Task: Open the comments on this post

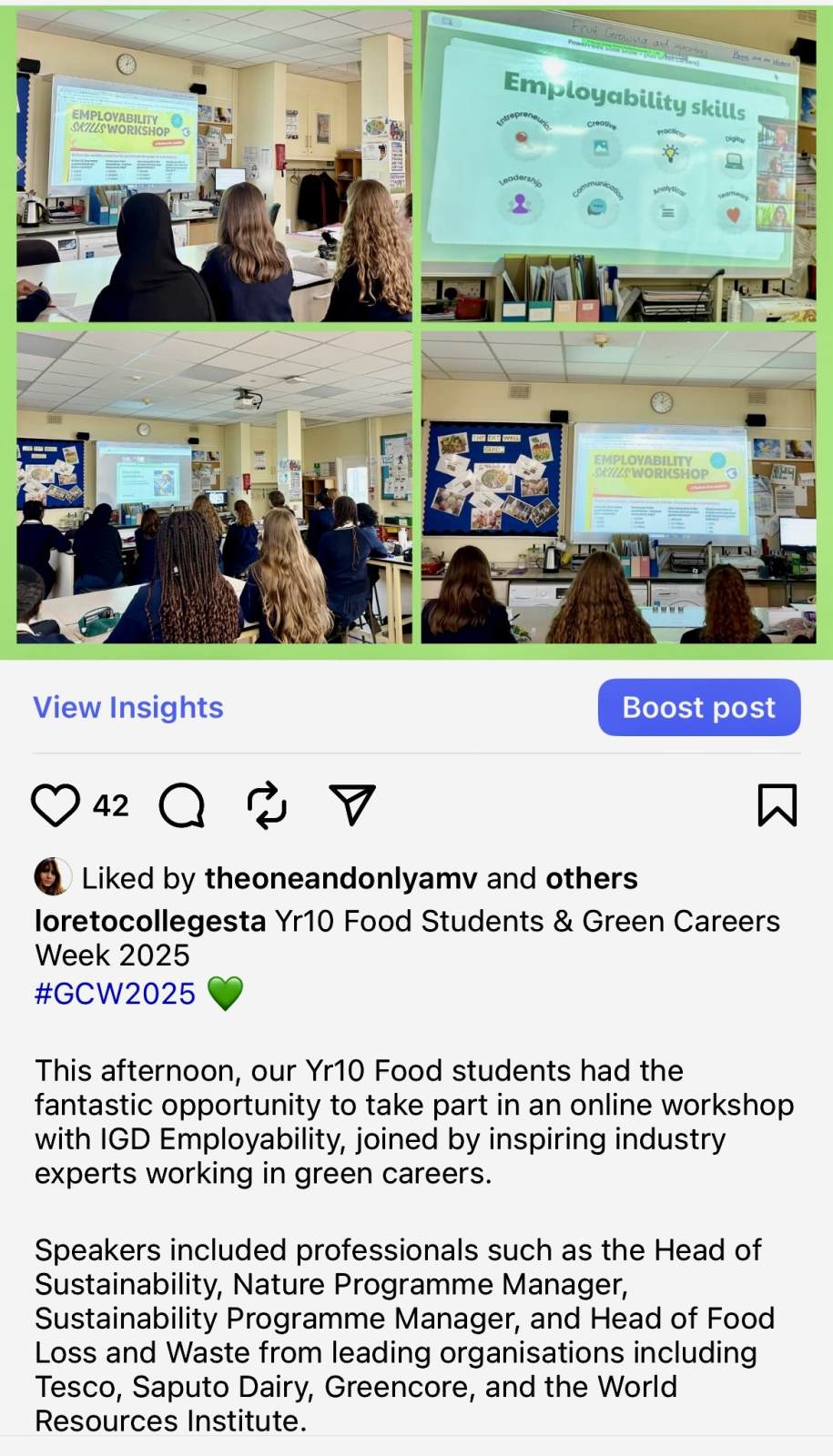Action: (182, 805)
